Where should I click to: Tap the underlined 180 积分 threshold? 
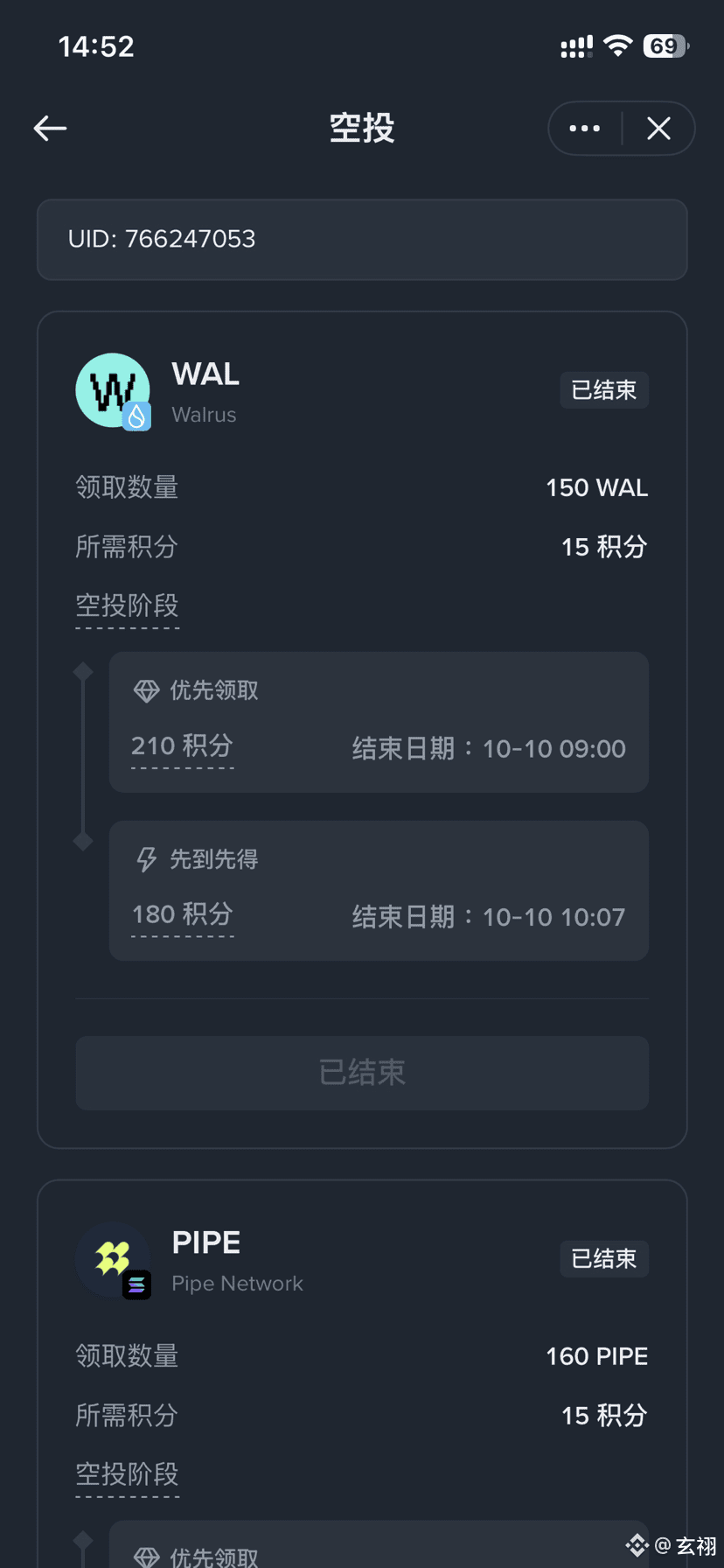click(x=182, y=915)
